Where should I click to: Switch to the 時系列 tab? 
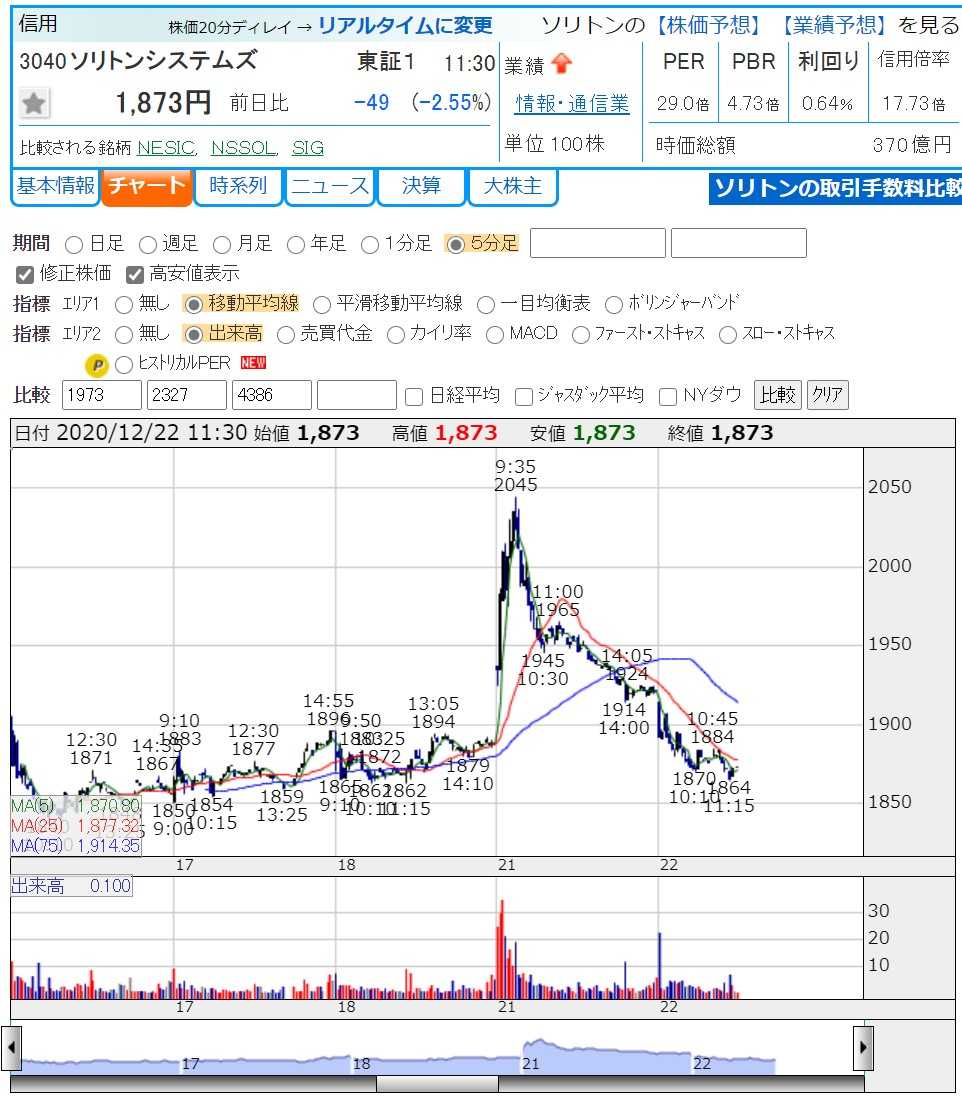pyautogui.click(x=238, y=187)
